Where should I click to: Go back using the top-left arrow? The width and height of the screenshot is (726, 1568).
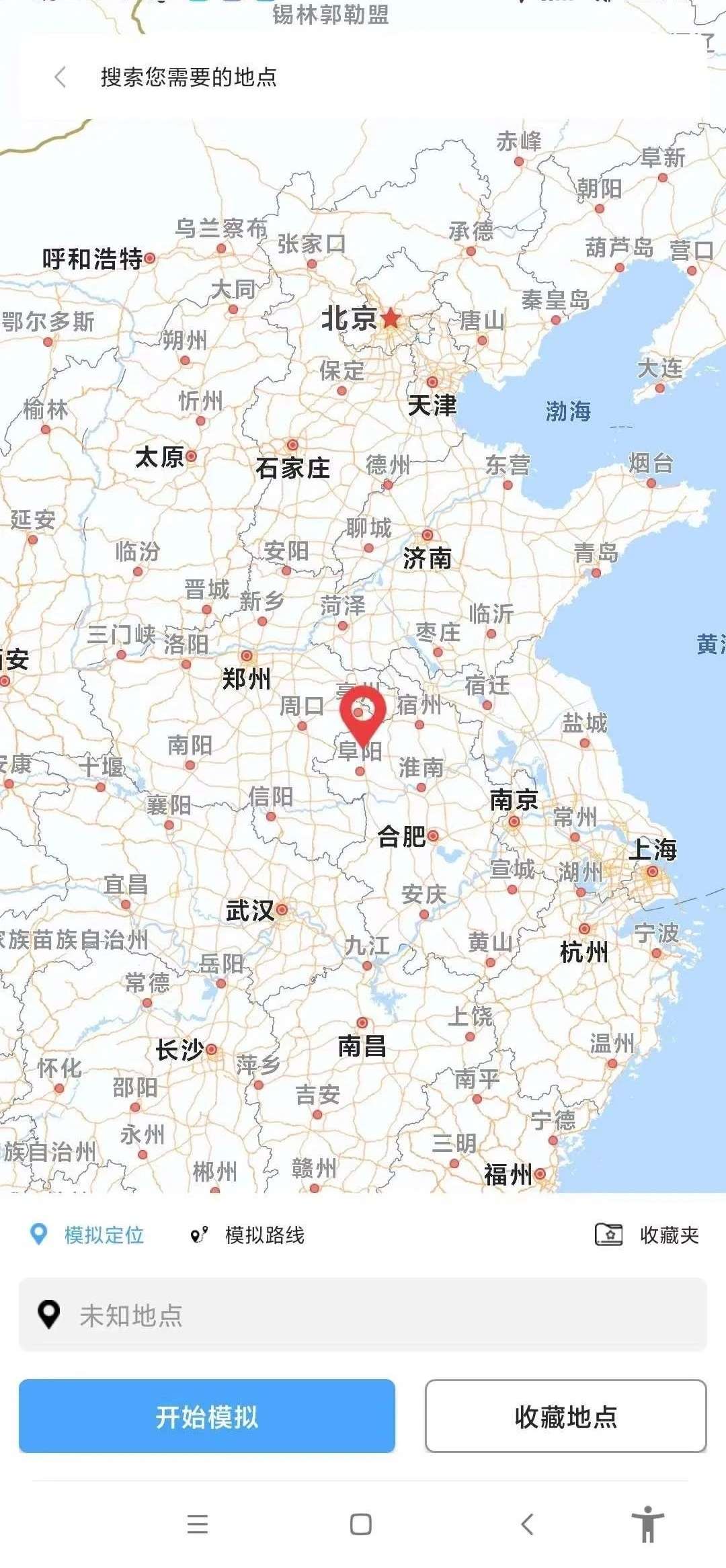click(x=61, y=77)
